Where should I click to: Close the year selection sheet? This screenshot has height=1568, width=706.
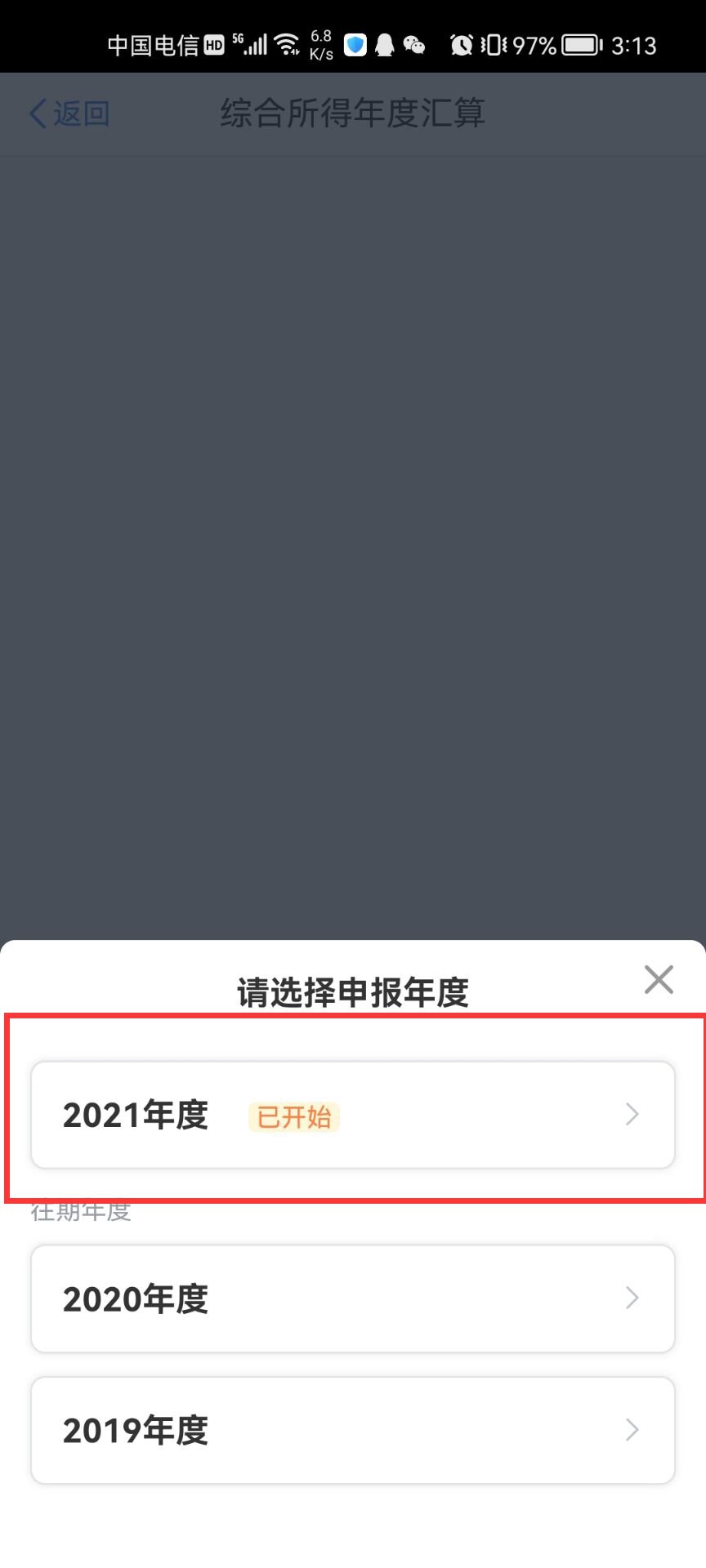658,979
